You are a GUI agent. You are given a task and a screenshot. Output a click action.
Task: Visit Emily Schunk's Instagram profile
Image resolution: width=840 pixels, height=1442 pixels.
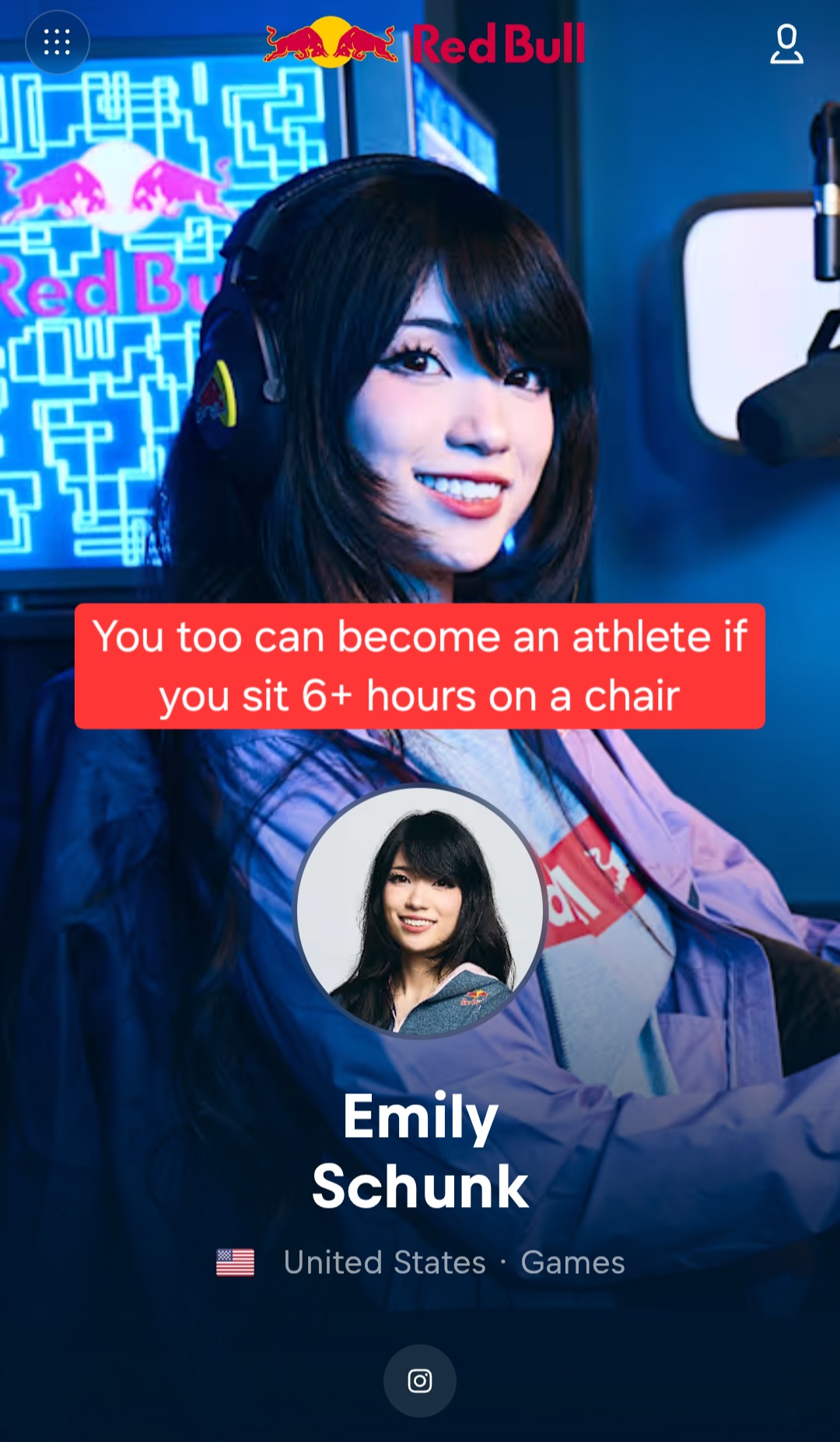419,1381
